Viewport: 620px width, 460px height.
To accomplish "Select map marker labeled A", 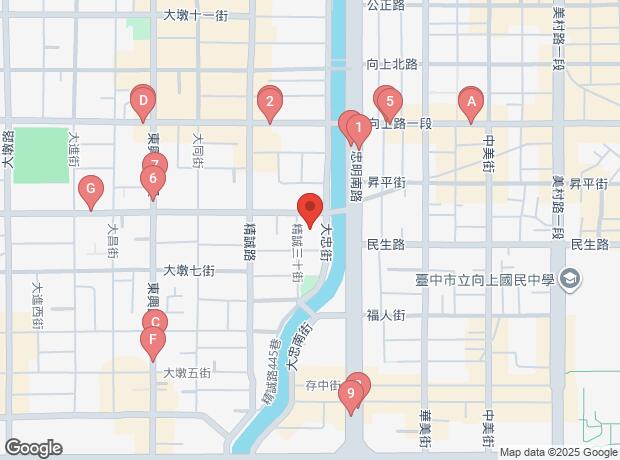I will click(470, 101).
